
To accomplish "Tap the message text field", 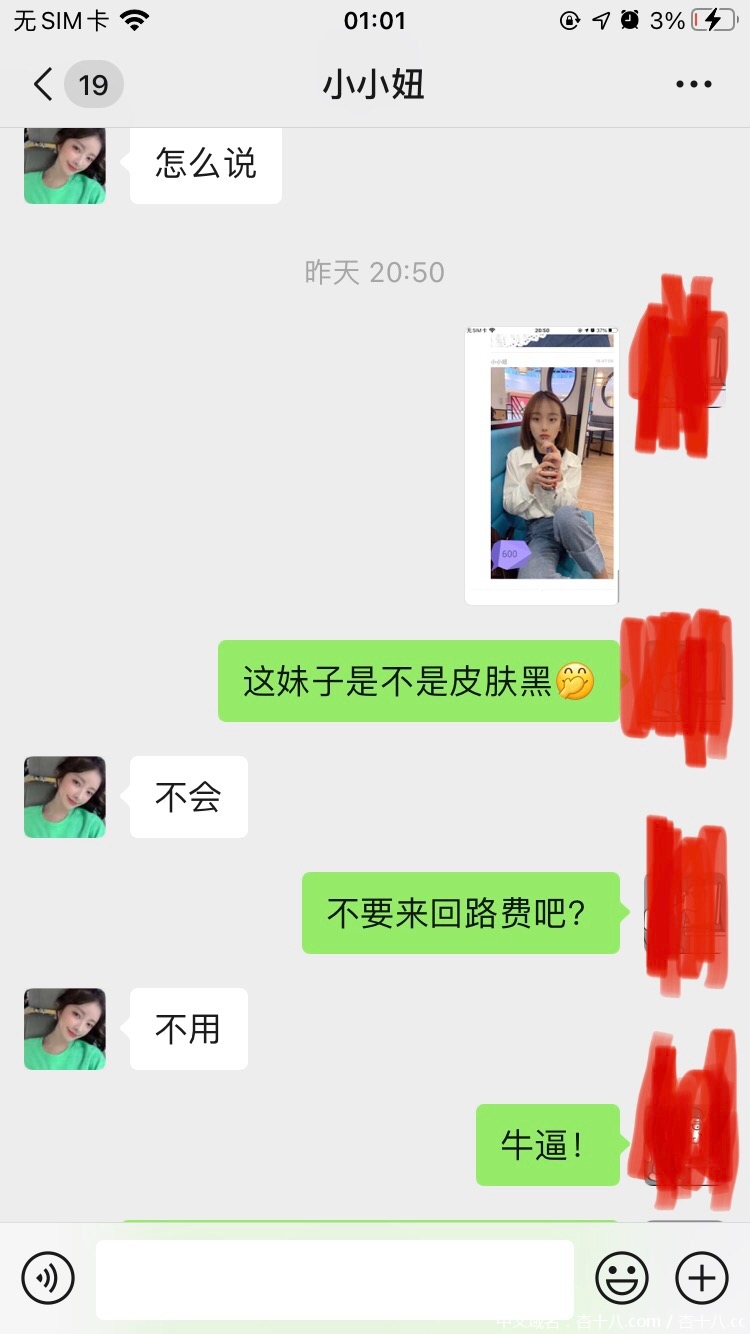I will (x=334, y=1279).
